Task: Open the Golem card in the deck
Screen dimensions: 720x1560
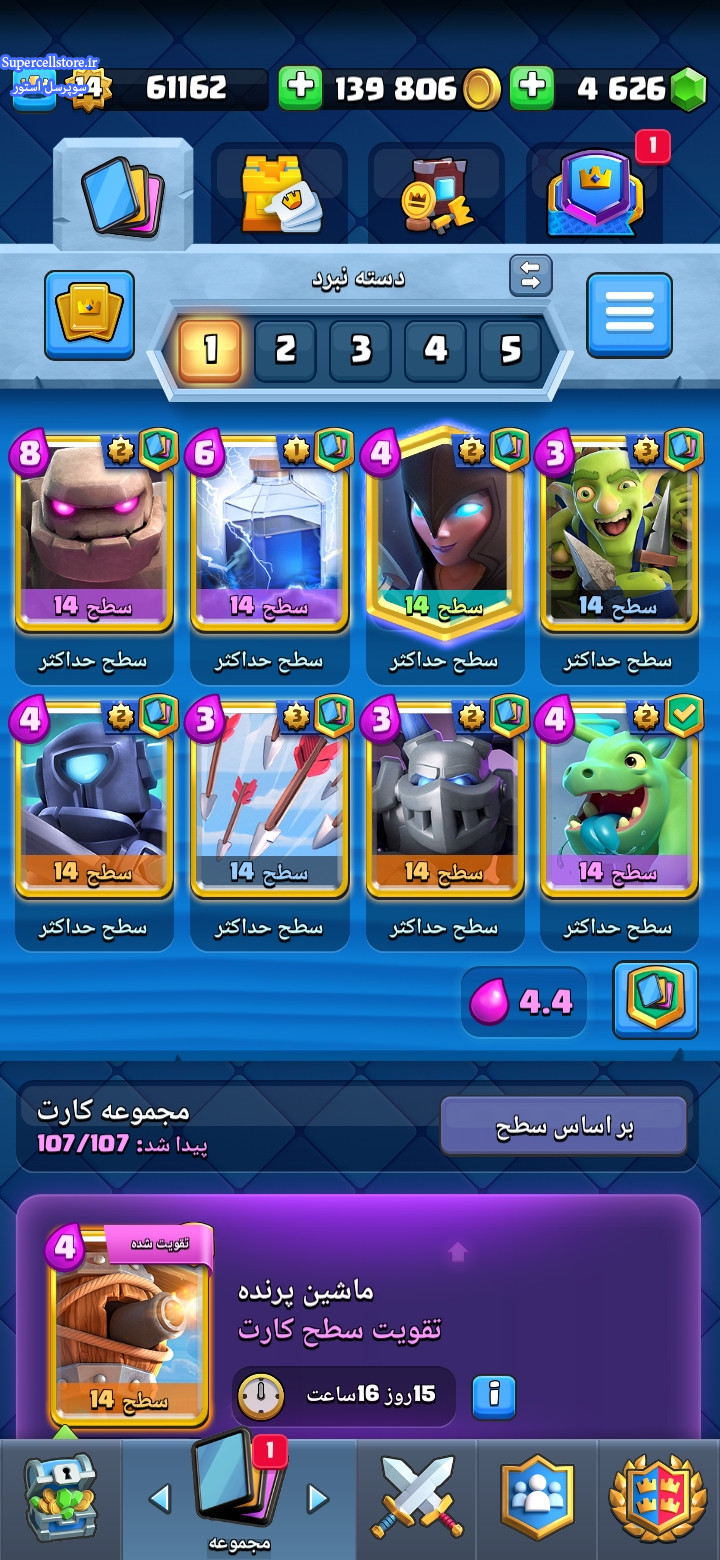Action: [94, 531]
